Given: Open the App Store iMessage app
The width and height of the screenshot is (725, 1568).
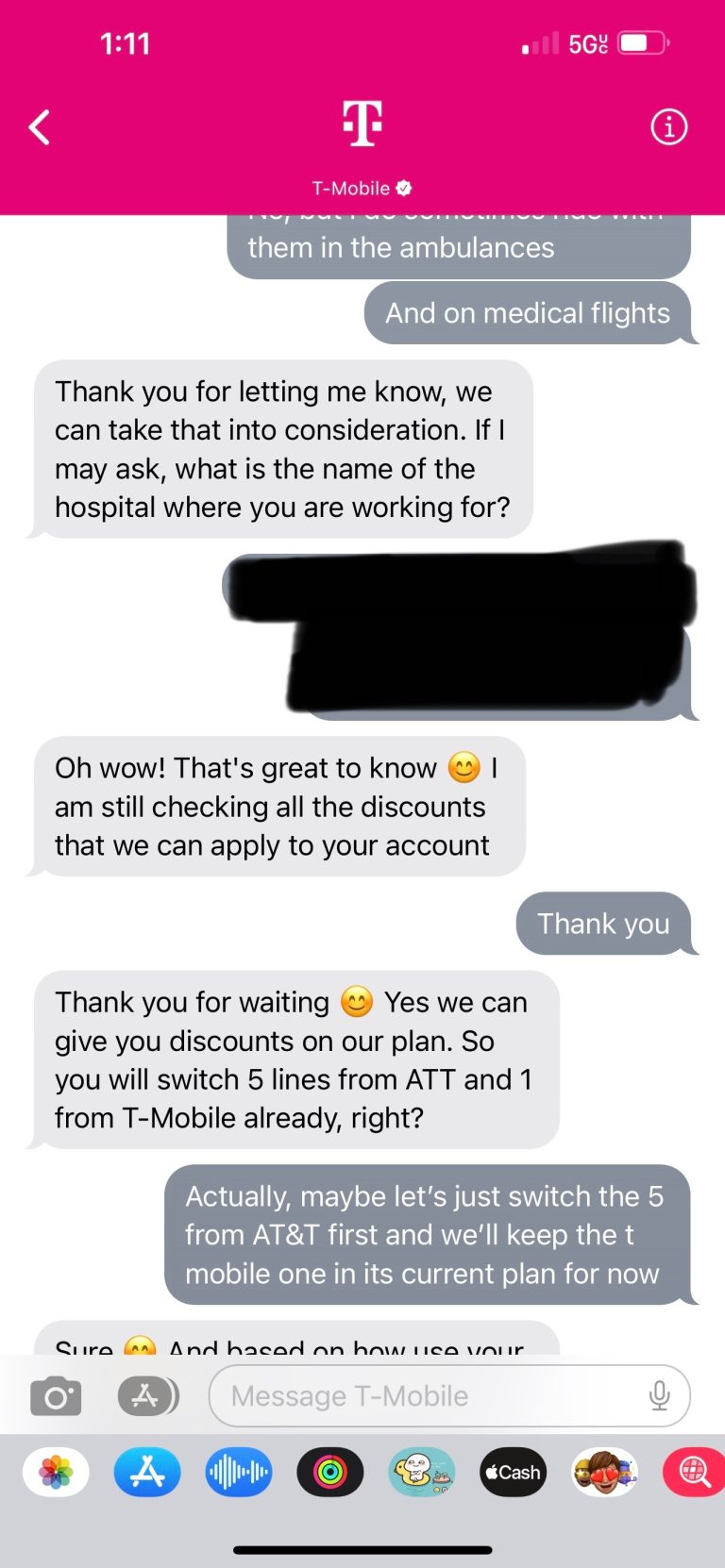Looking at the screenshot, I should [x=147, y=1472].
